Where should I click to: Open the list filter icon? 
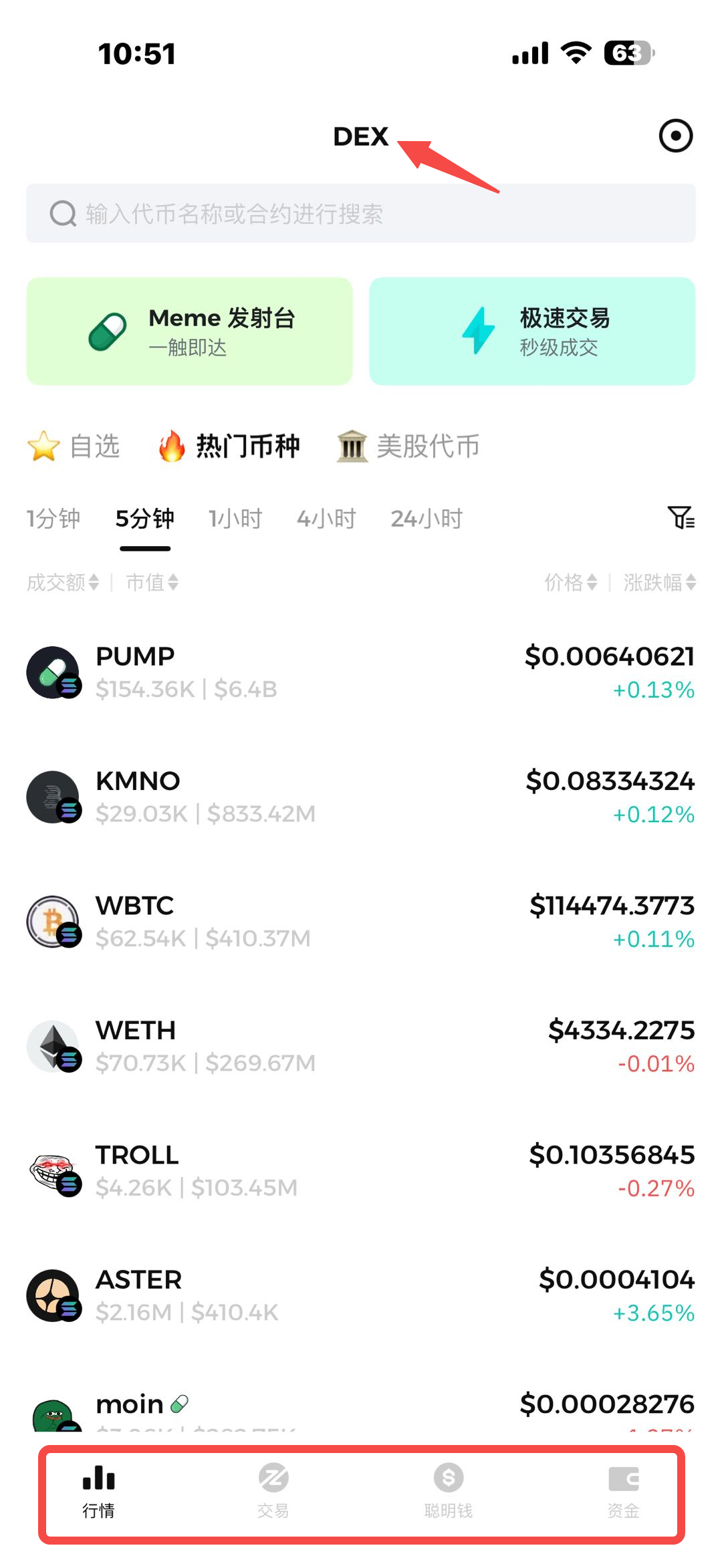681,517
